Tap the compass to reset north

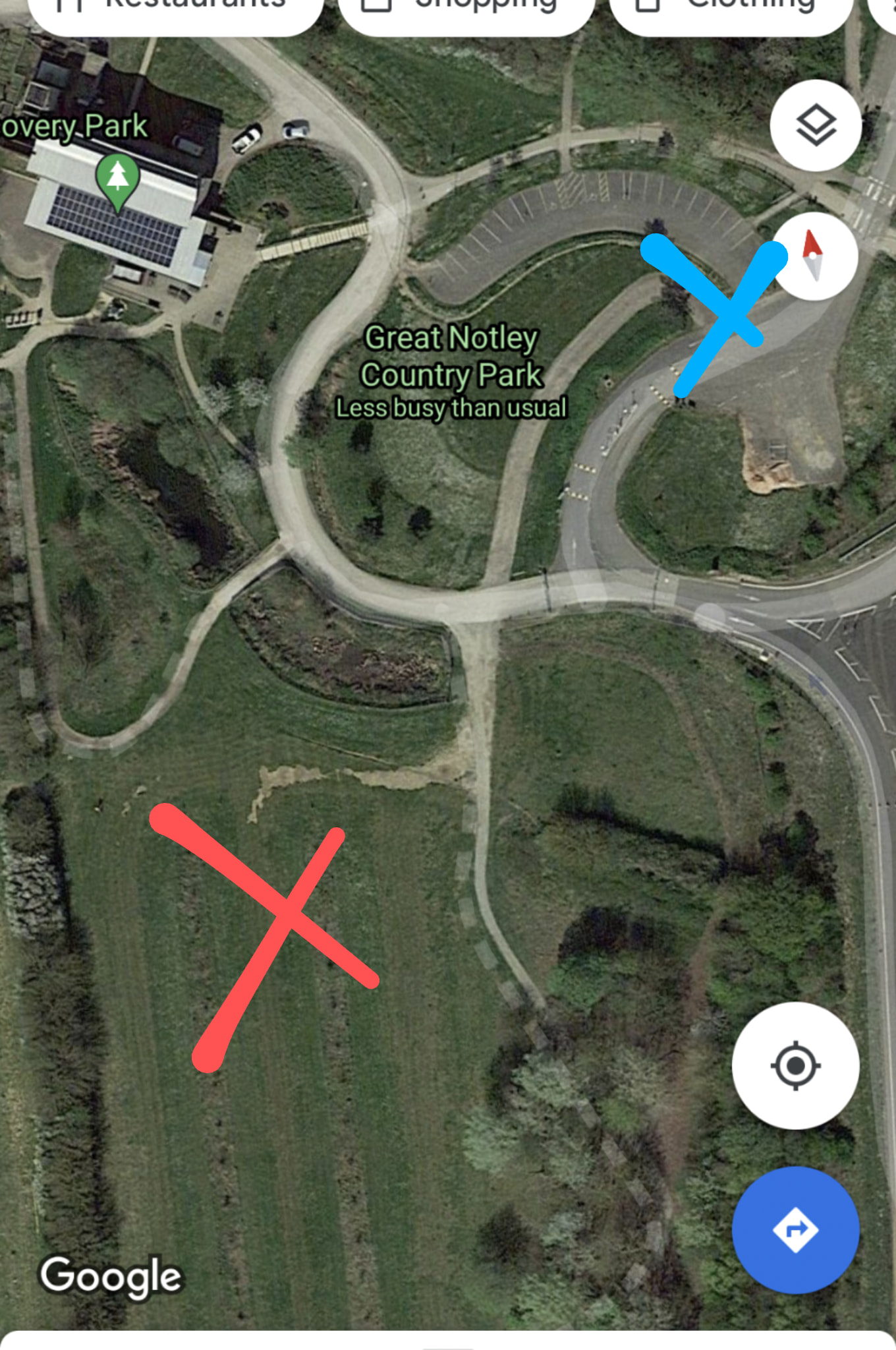(814, 256)
